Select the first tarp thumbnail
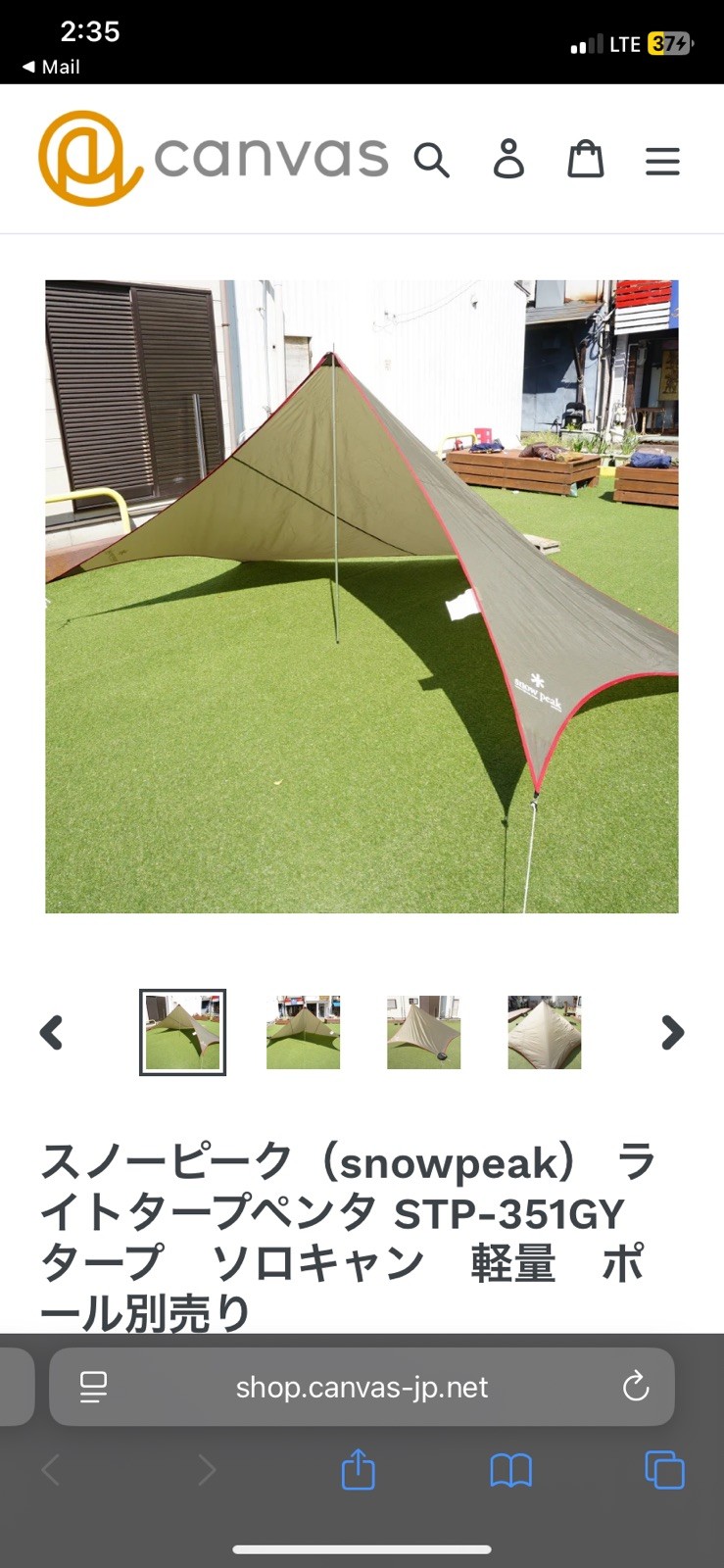The width and height of the screenshot is (724, 1568). coord(183,1032)
